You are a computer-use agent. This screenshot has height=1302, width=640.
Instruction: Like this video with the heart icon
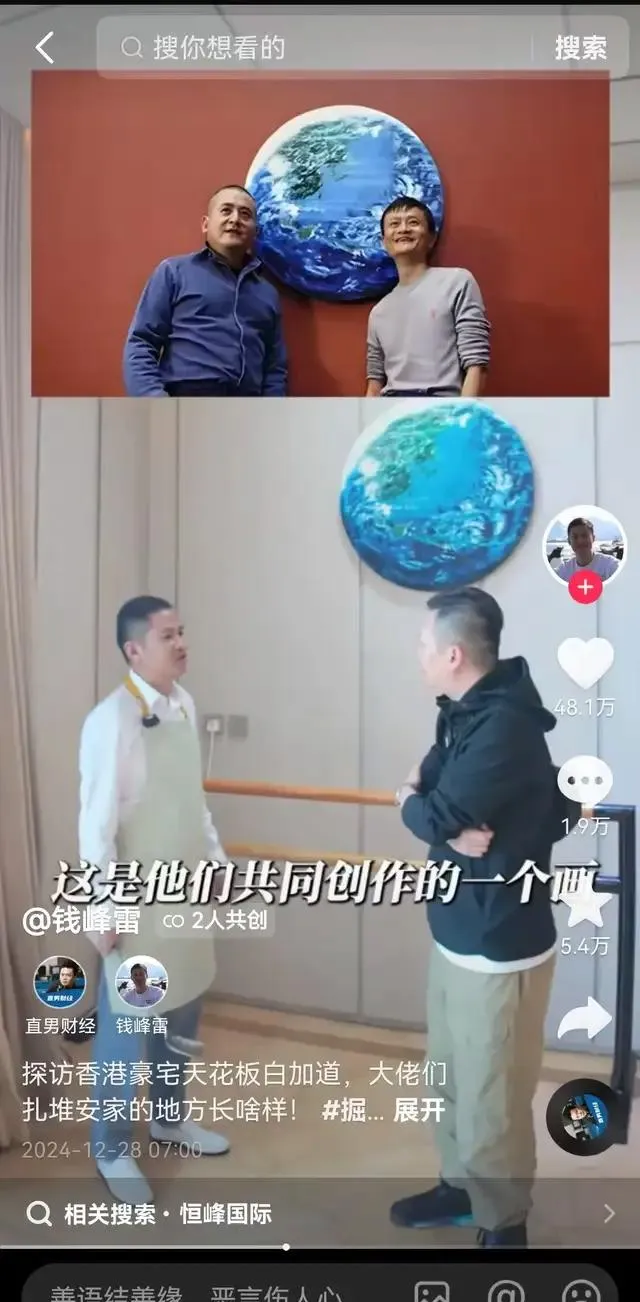click(585, 662)
